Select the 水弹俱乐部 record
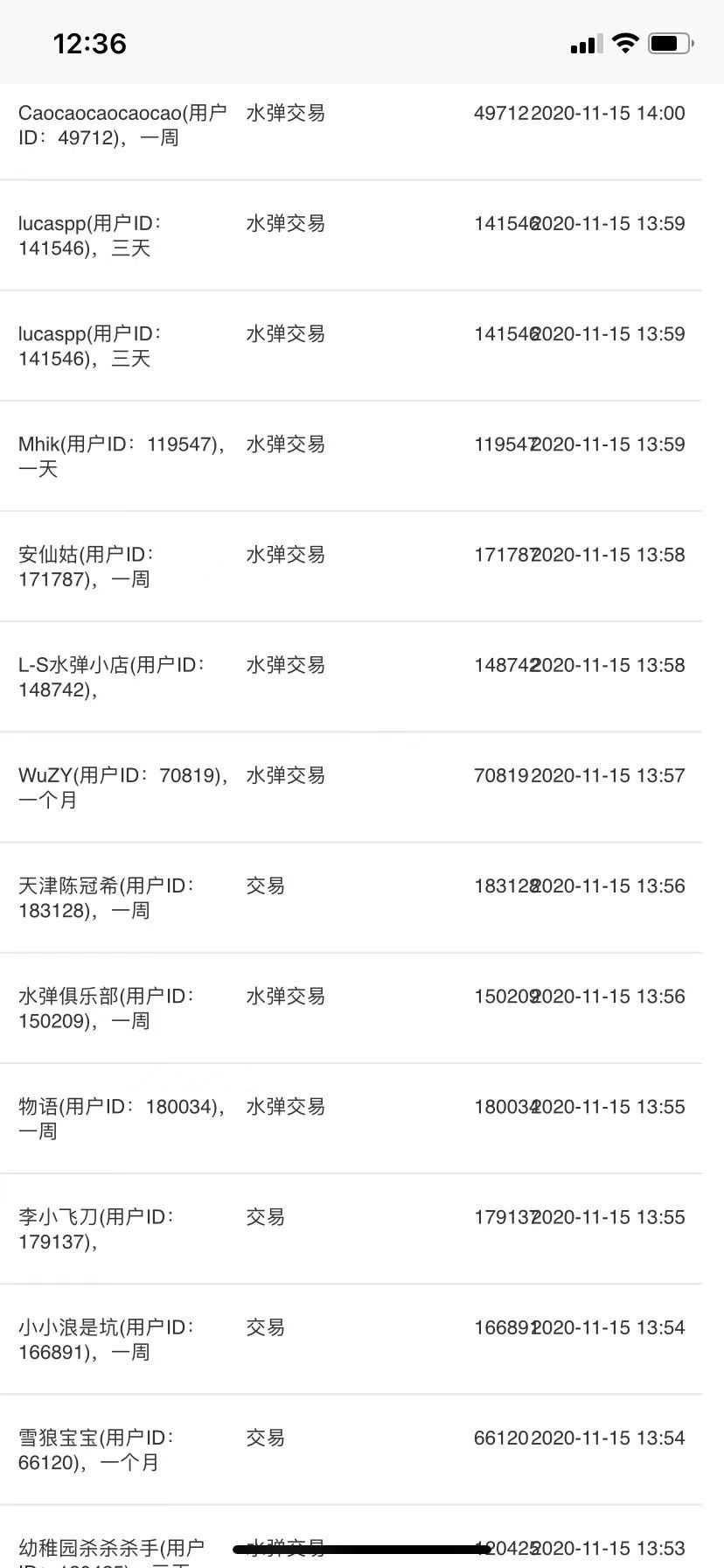 (351, 1008)
